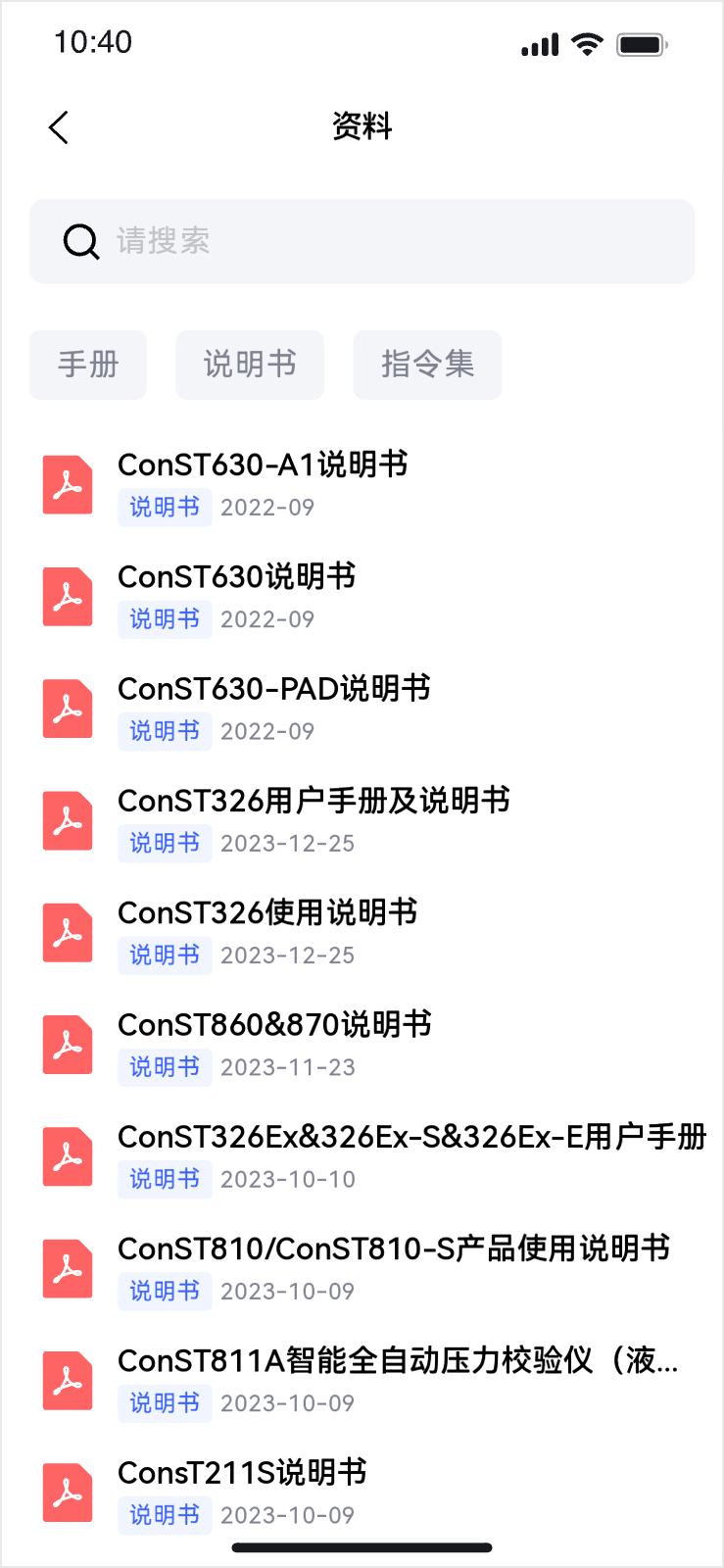View the ConsT211S说明书 PDF
The image size is (724, 1568).
pos(242,1473)
